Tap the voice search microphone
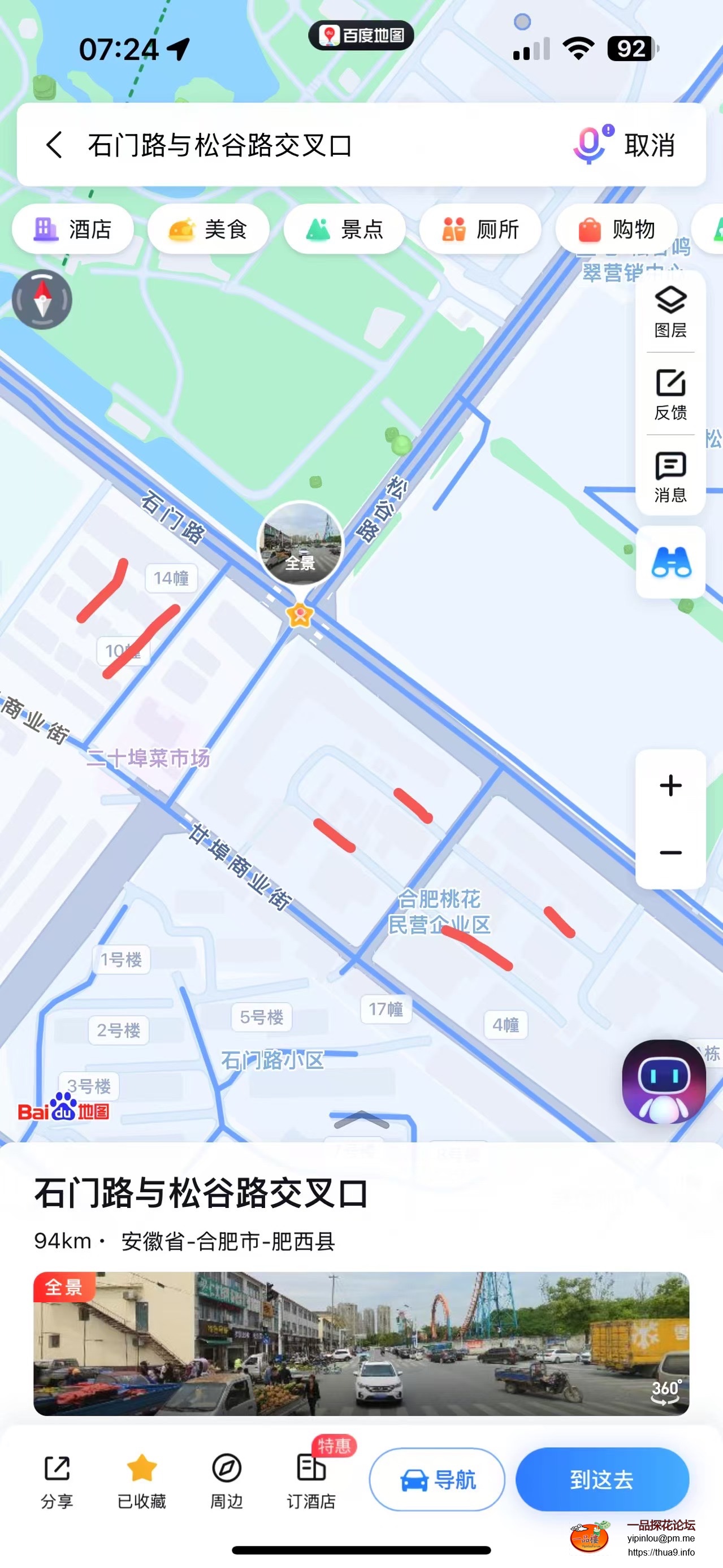Viewport: 723px width, 1568px height. click(590, 145)
